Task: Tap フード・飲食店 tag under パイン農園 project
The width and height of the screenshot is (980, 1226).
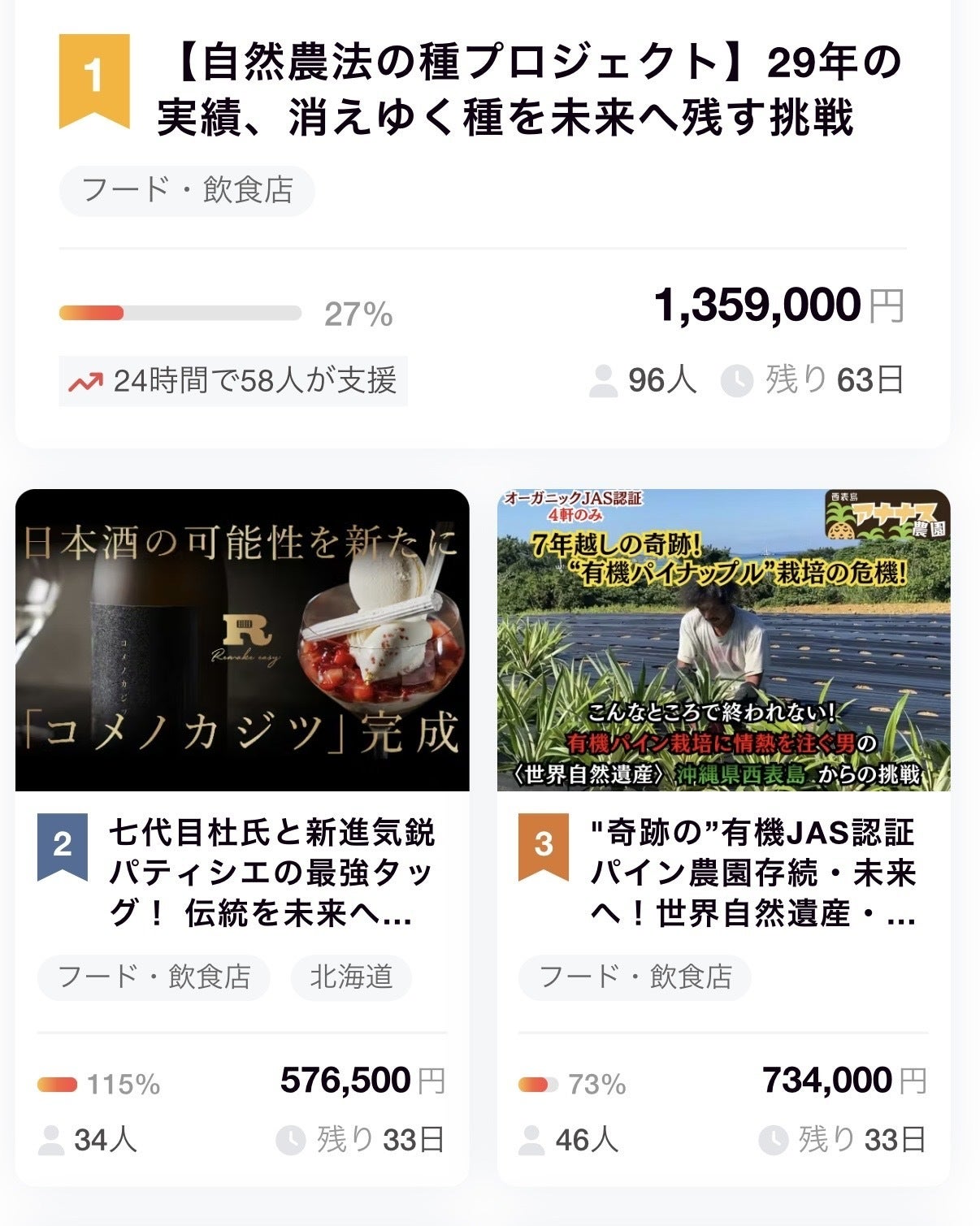Action: (635, 977)
